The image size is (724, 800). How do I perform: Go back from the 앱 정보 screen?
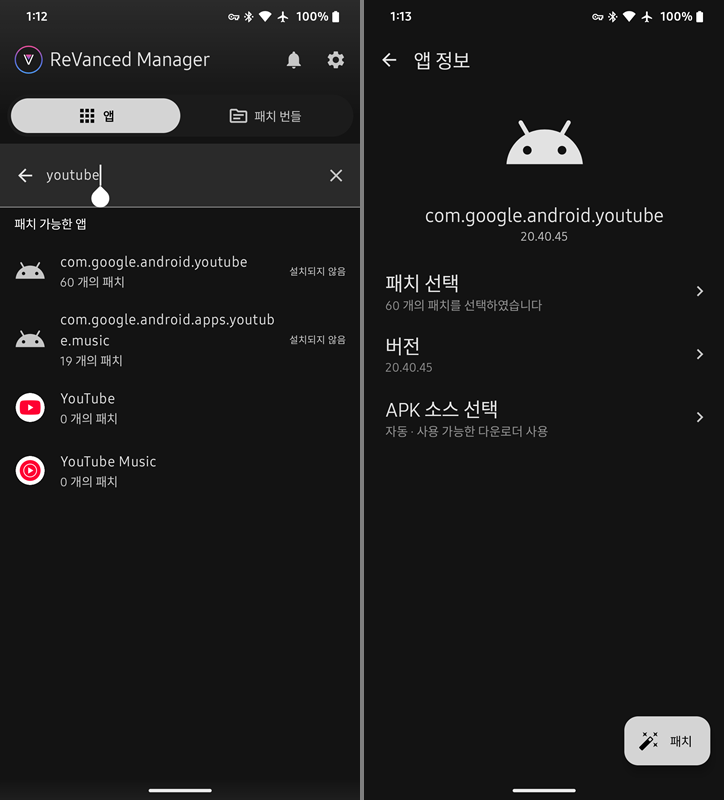click(x=389, y=60)
